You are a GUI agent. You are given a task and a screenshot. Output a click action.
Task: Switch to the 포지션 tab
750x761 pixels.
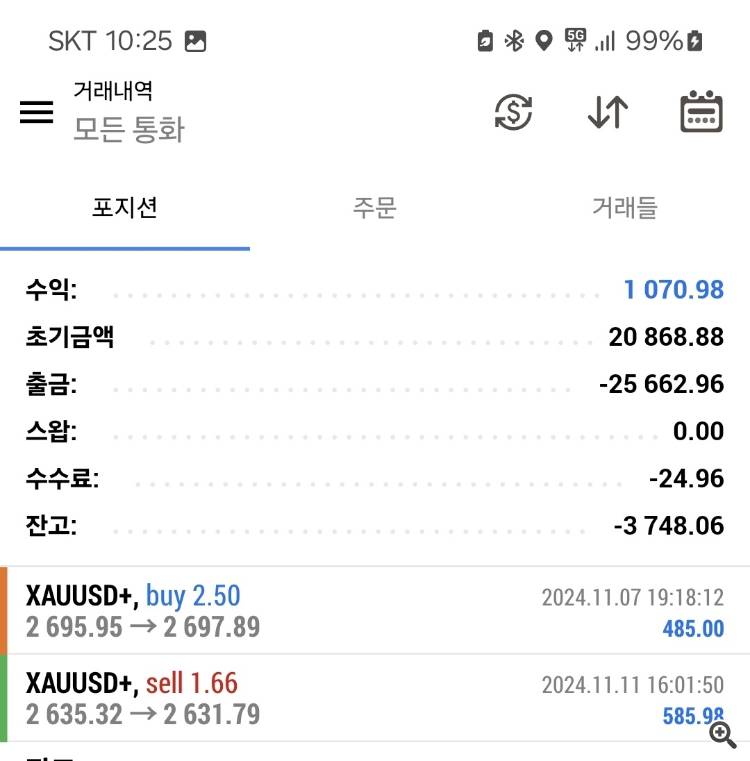[x=125, y=208]
